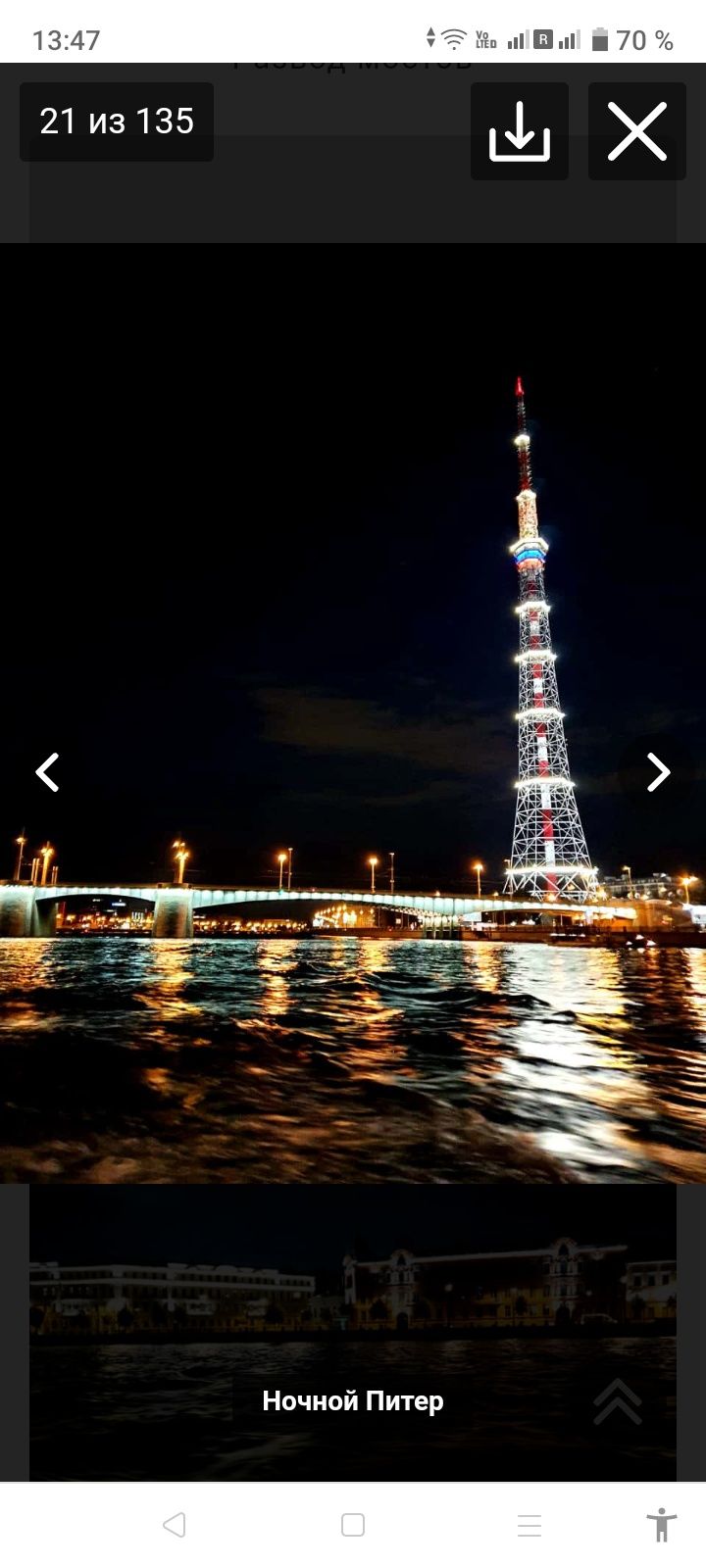
Task: Open the accessibility shortcut
Action: coord(662,1525)
